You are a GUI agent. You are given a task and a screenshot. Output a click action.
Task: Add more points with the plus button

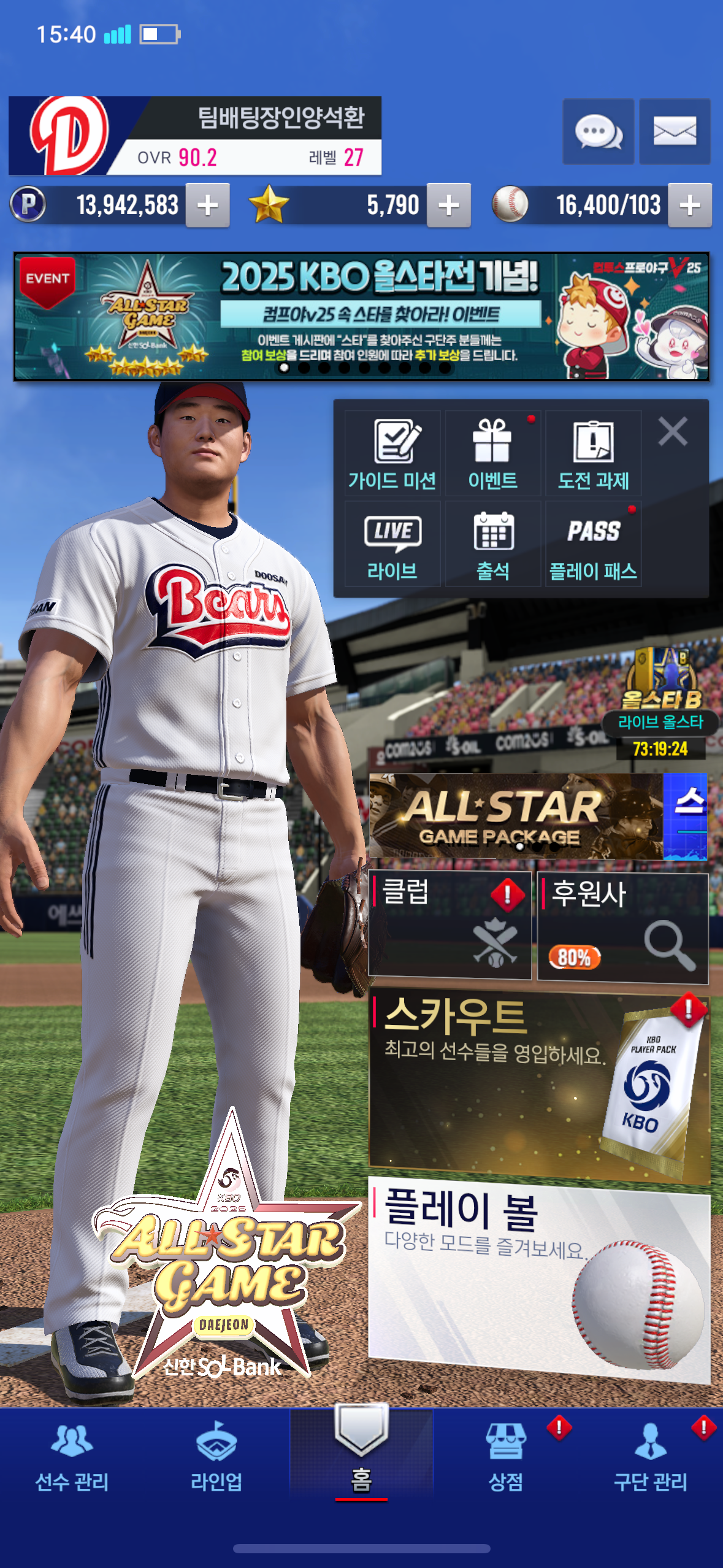coord(208,206)
